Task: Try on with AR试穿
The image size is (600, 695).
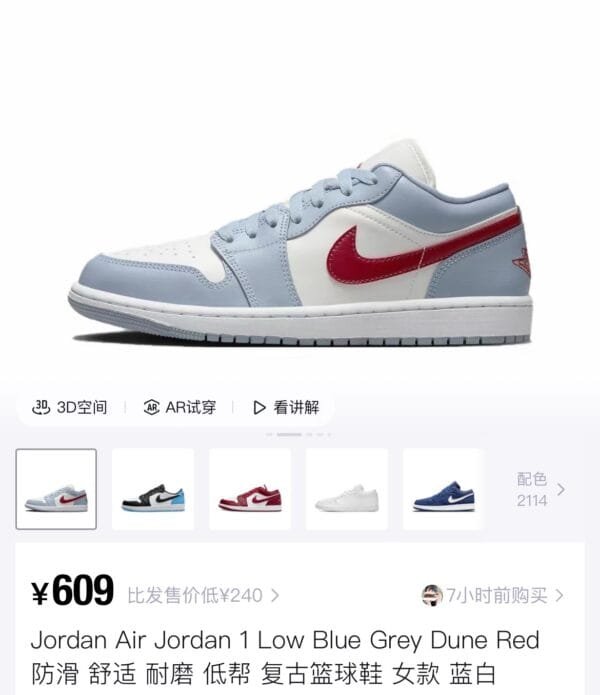Action: tap(180, 407)
